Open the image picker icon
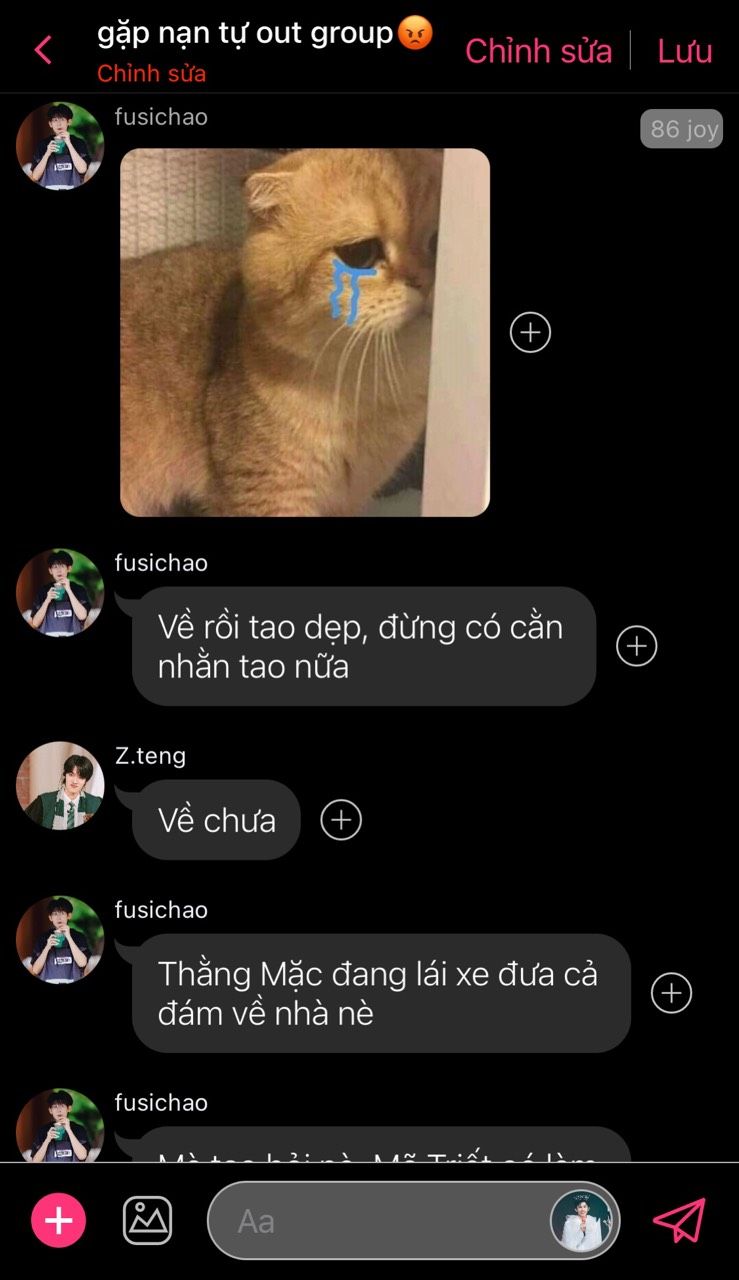Image resolution: width=739 pixels, height=1280 pixels. [x=147, y=1221]
